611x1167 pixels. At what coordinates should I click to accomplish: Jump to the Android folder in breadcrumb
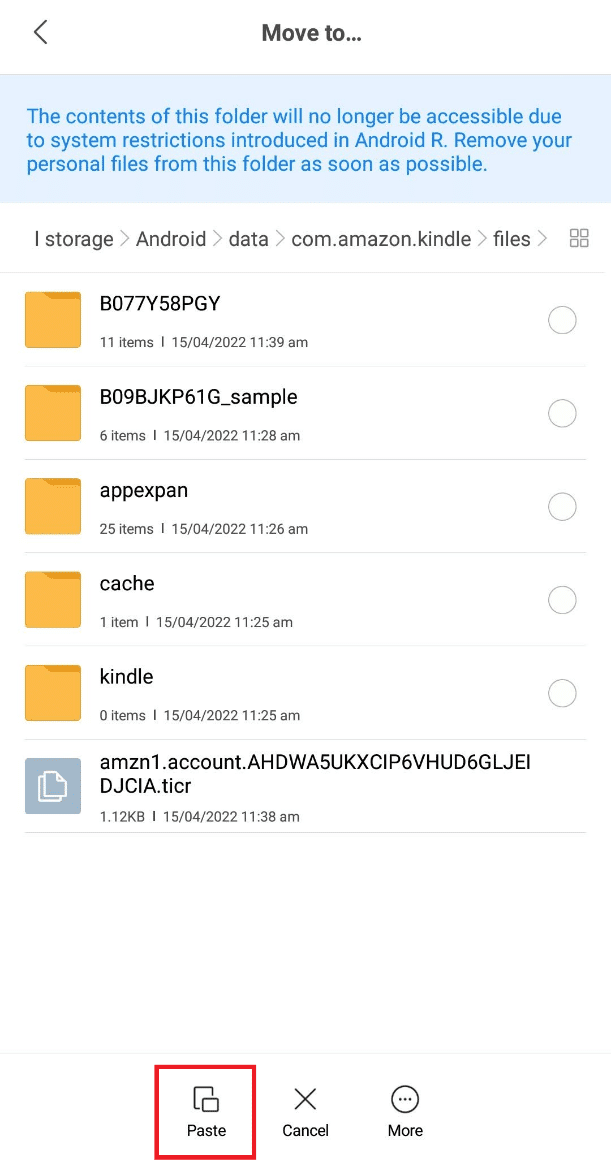click(x=170, y=239)
